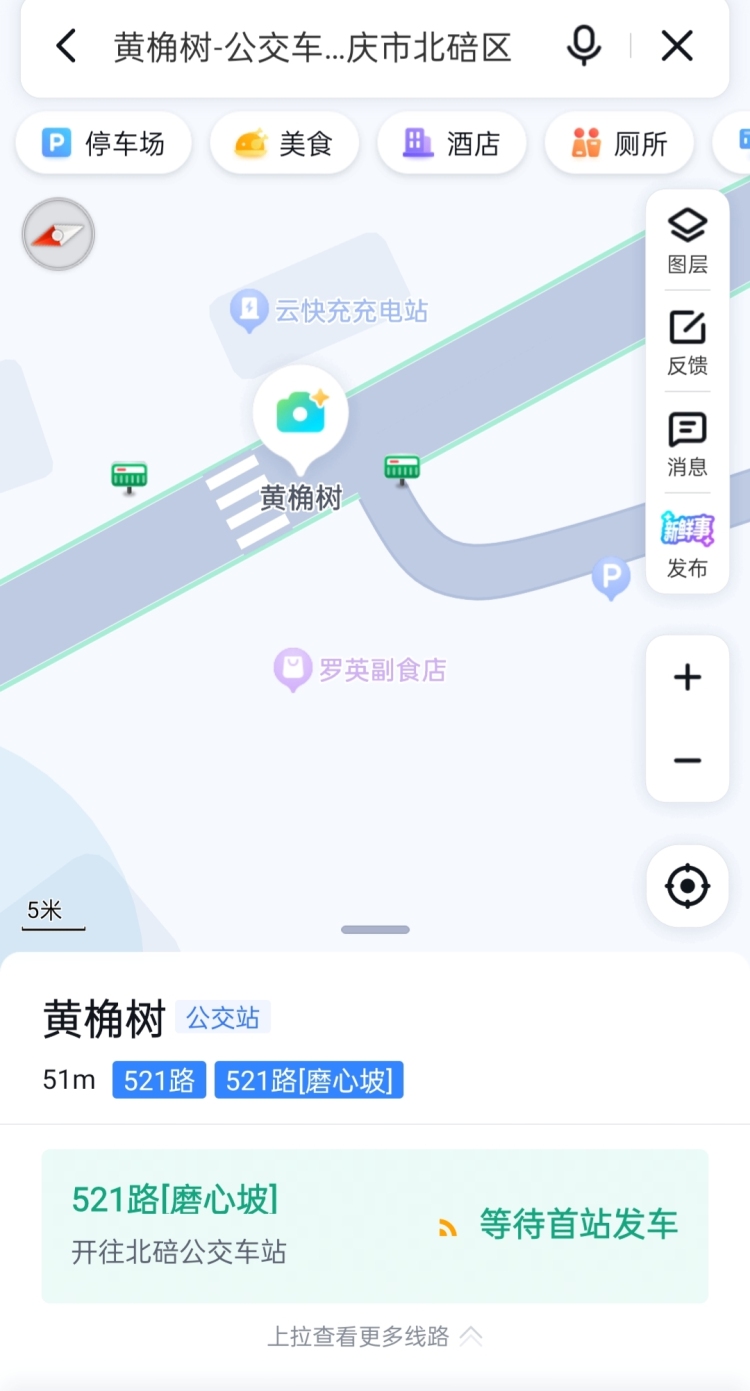Tap the search field showing 黄桷树-公交车
The height and width of the screenshot is (1391, 750).
[312, 47]
